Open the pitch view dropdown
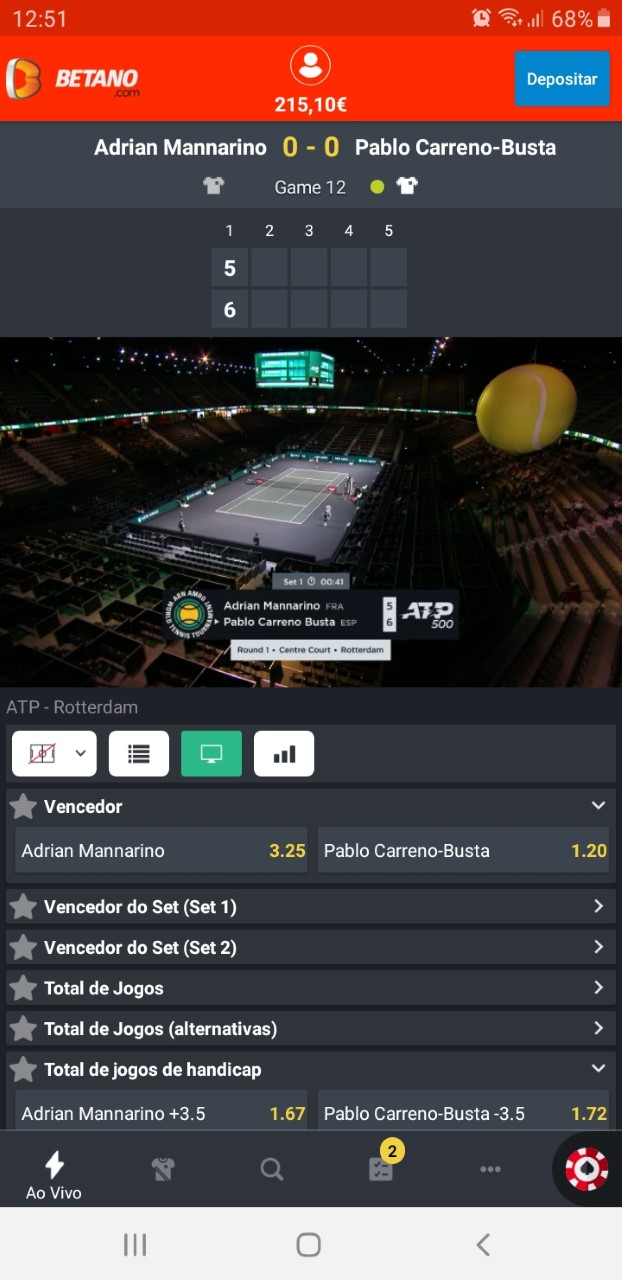This screenshot has height=1280, width=622. pyautogui.click(x=54, y=754)
